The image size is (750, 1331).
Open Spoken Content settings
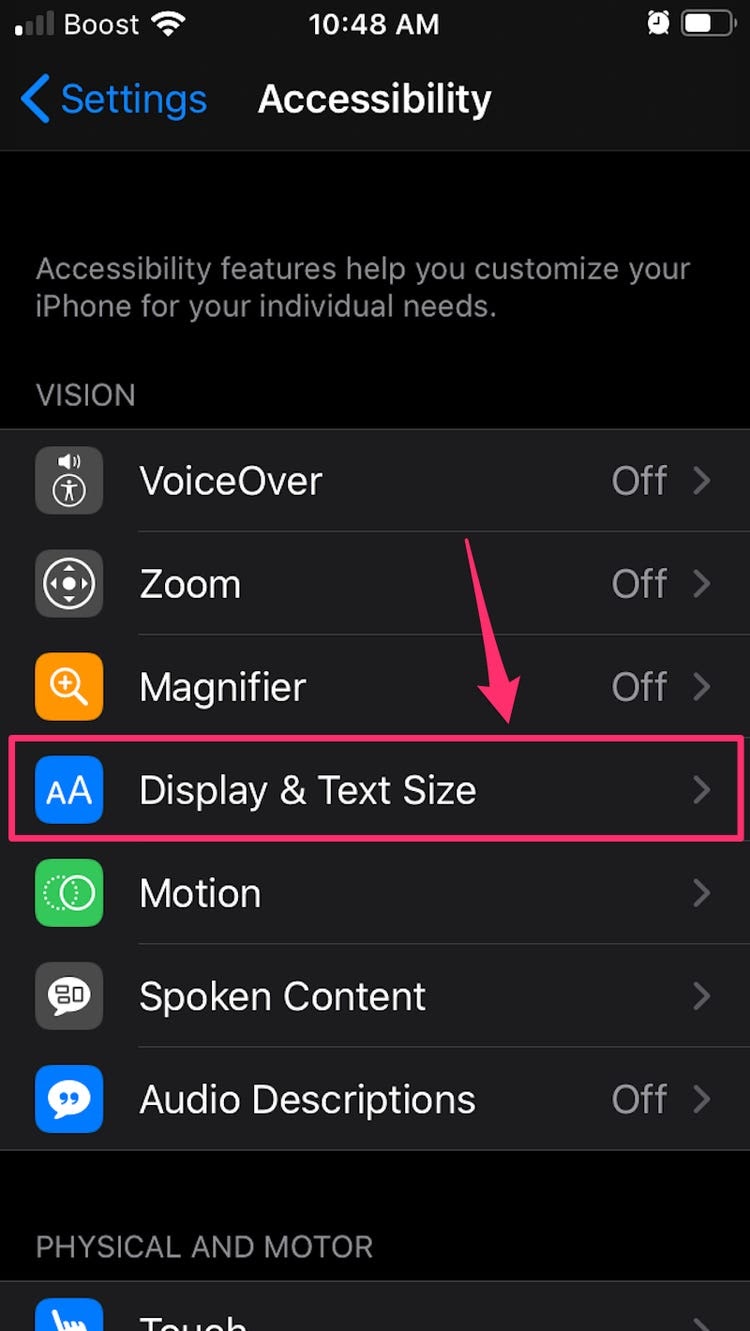[375, 996]
